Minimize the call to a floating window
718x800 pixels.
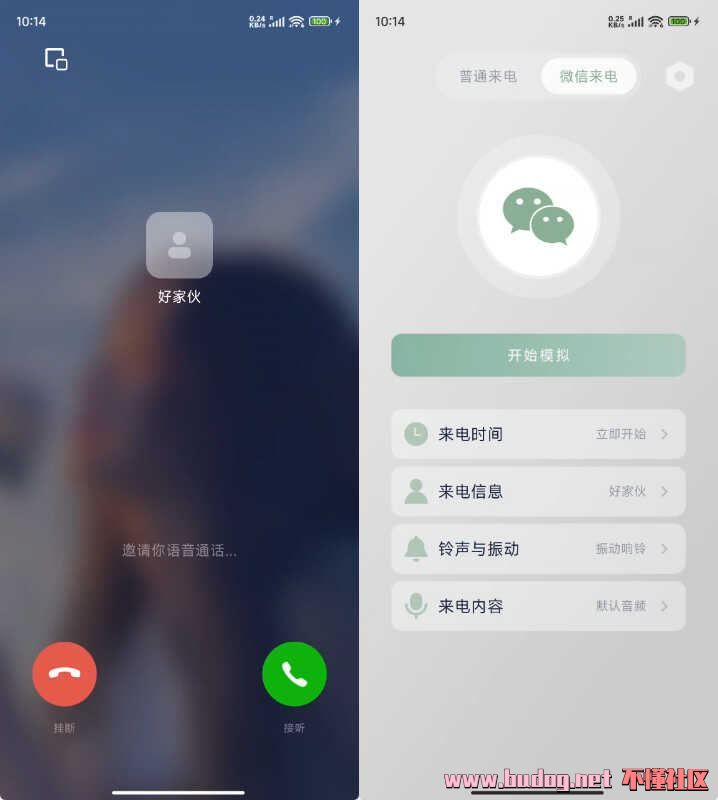(x=56, y=59)
